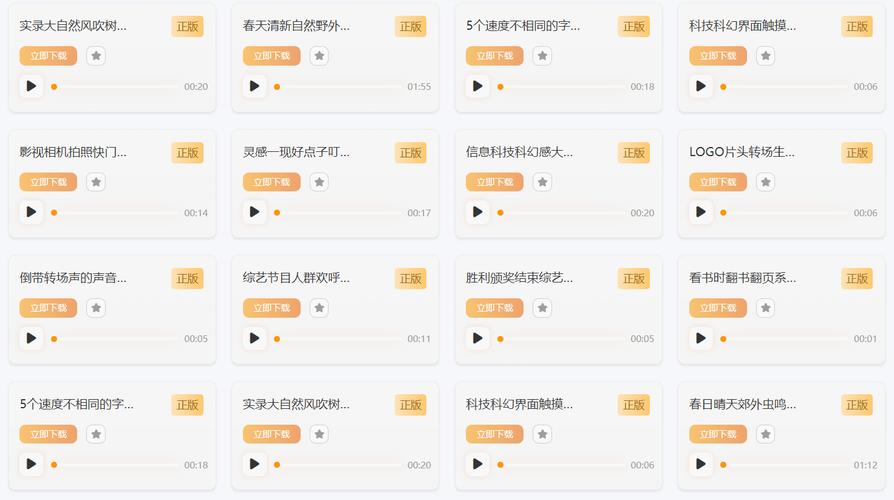Favorite the 信息科技科幻感大 sound

[542, 182]
